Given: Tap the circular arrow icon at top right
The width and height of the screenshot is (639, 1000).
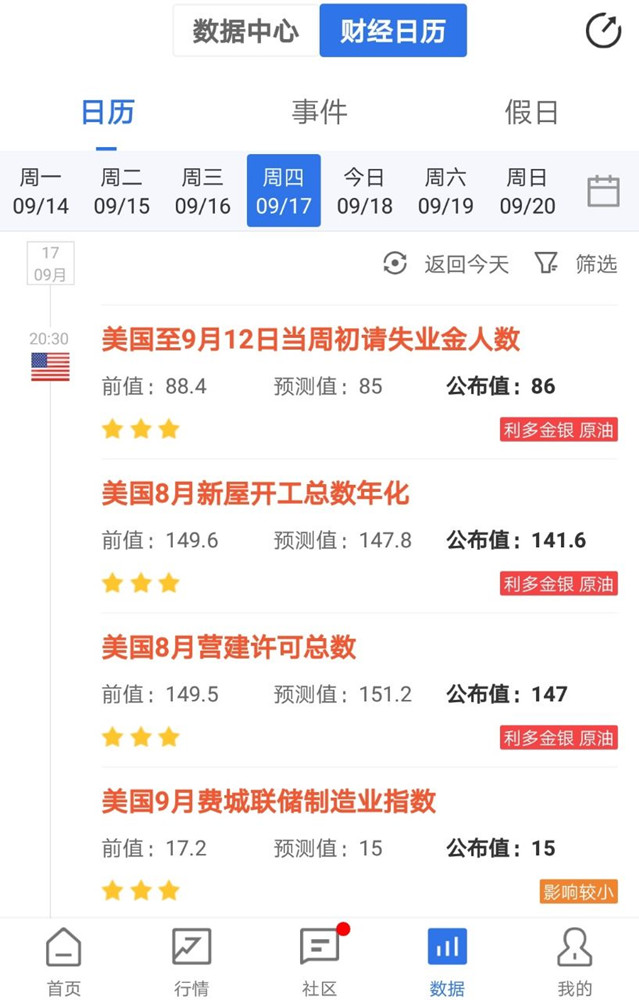Looking at the screenshot, I should [x=602, y=31].
